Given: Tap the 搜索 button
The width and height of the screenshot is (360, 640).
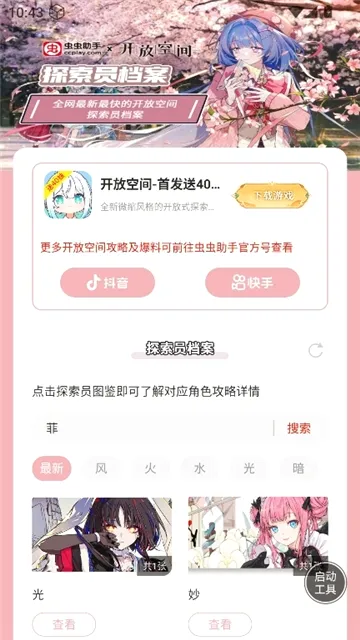Looking at the screenshot, I should [299, 428].
